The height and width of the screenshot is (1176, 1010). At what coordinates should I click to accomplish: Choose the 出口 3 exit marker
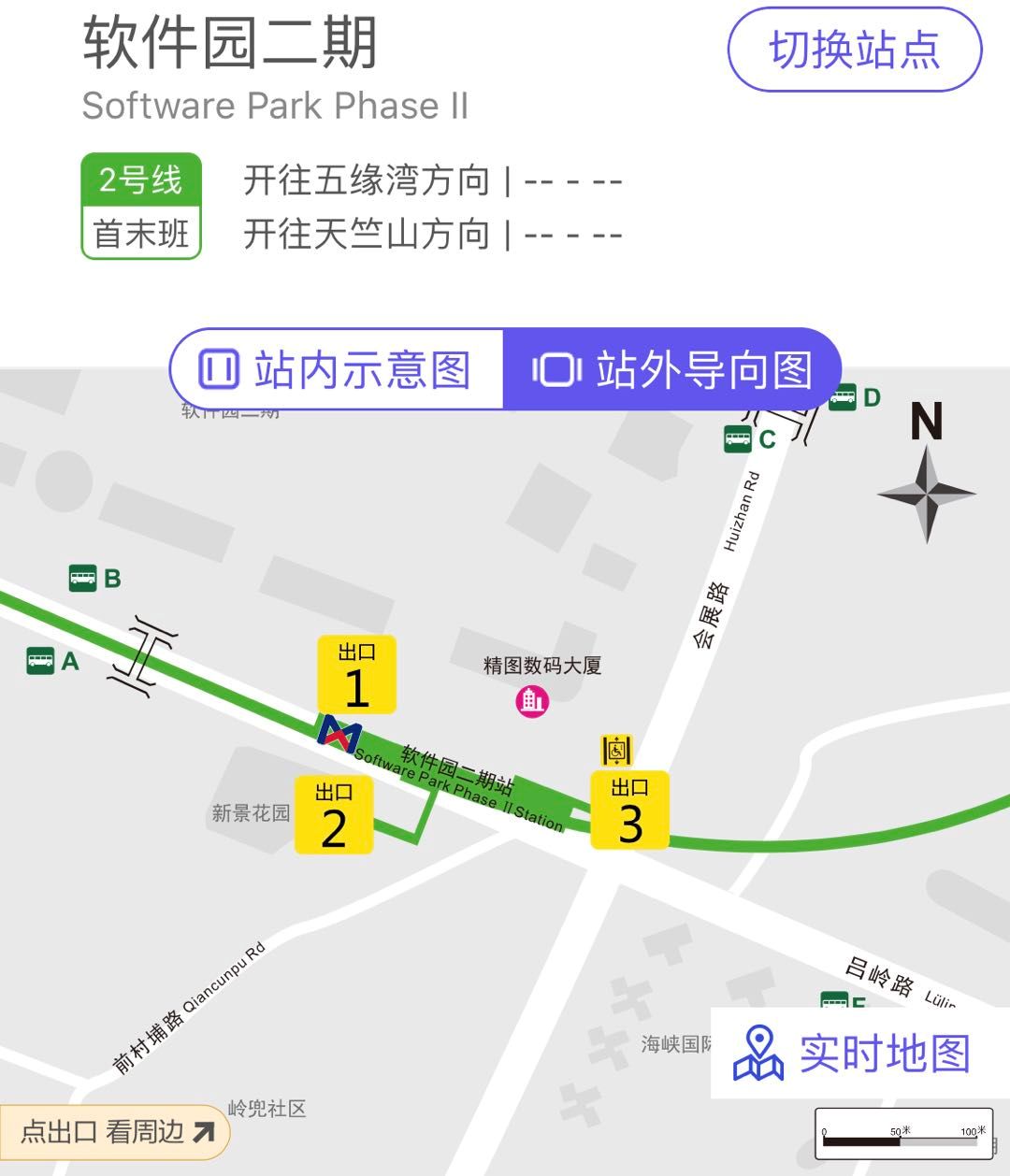tap(629, 810)
